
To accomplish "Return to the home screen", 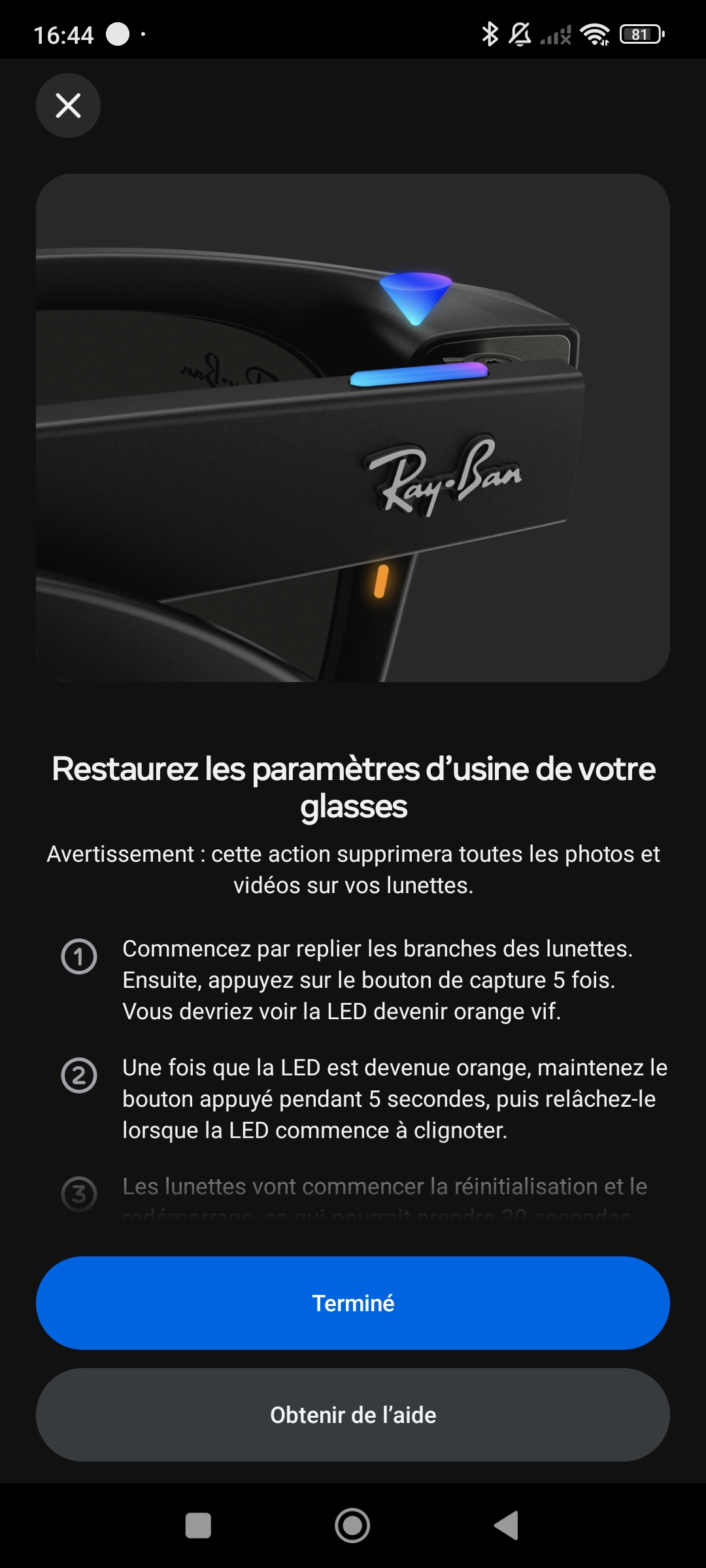I will 352,1526.
